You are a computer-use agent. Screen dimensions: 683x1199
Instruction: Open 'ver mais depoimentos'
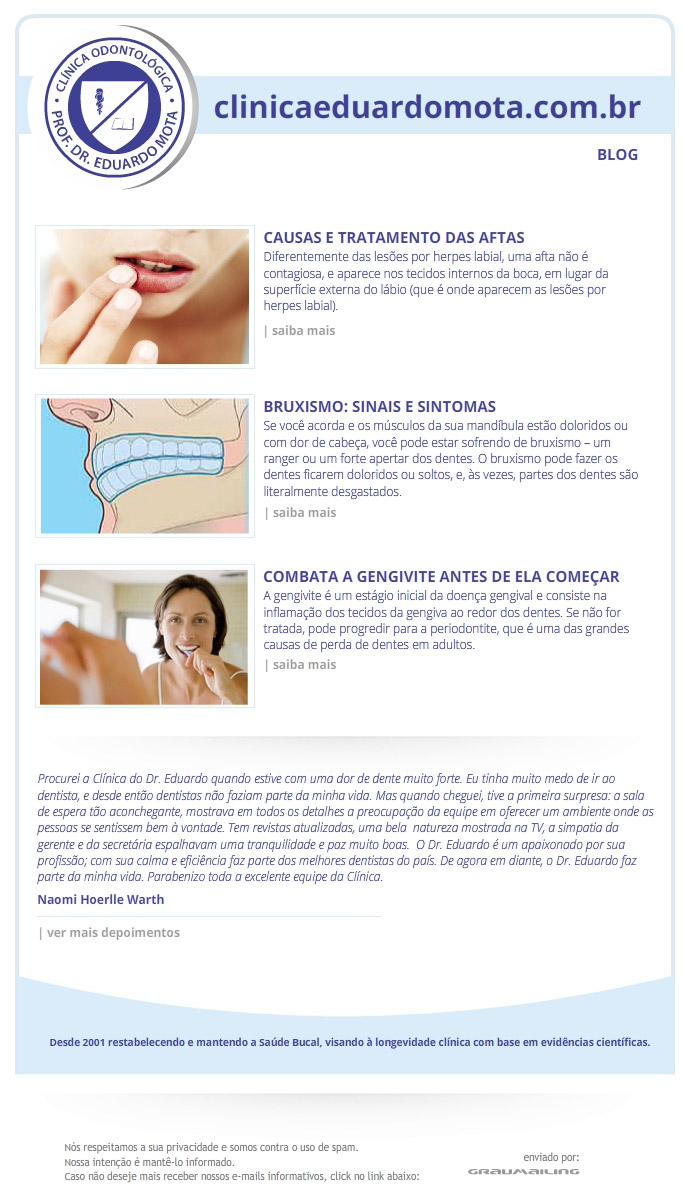[113, 932]
